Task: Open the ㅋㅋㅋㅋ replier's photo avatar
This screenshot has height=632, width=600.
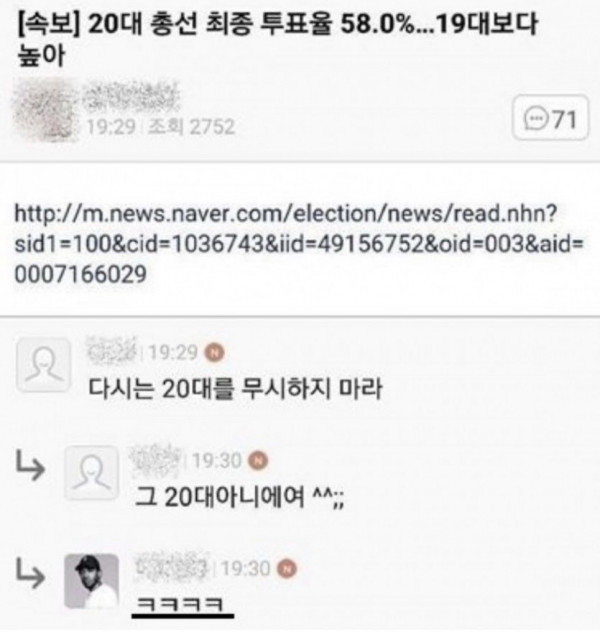Action: click(x=91, y=581)
